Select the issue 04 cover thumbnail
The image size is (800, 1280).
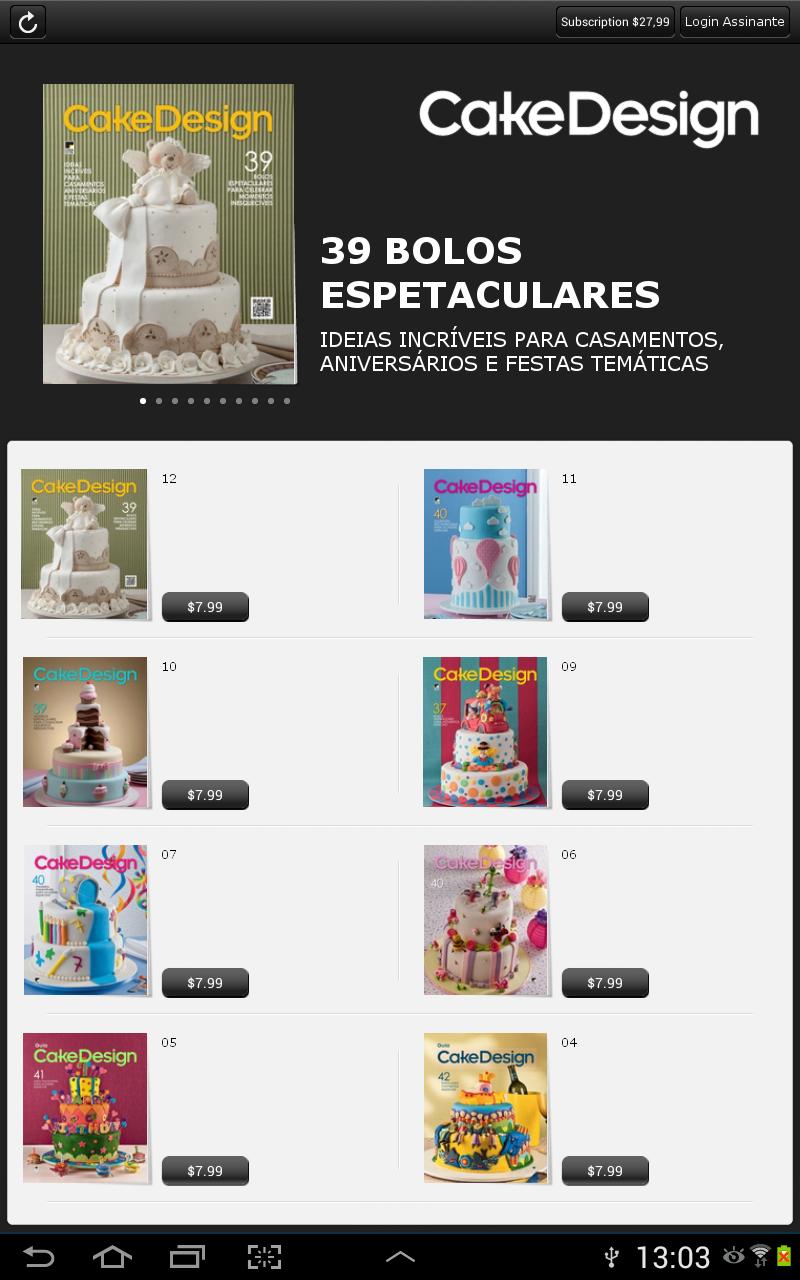click(485, 1108)
